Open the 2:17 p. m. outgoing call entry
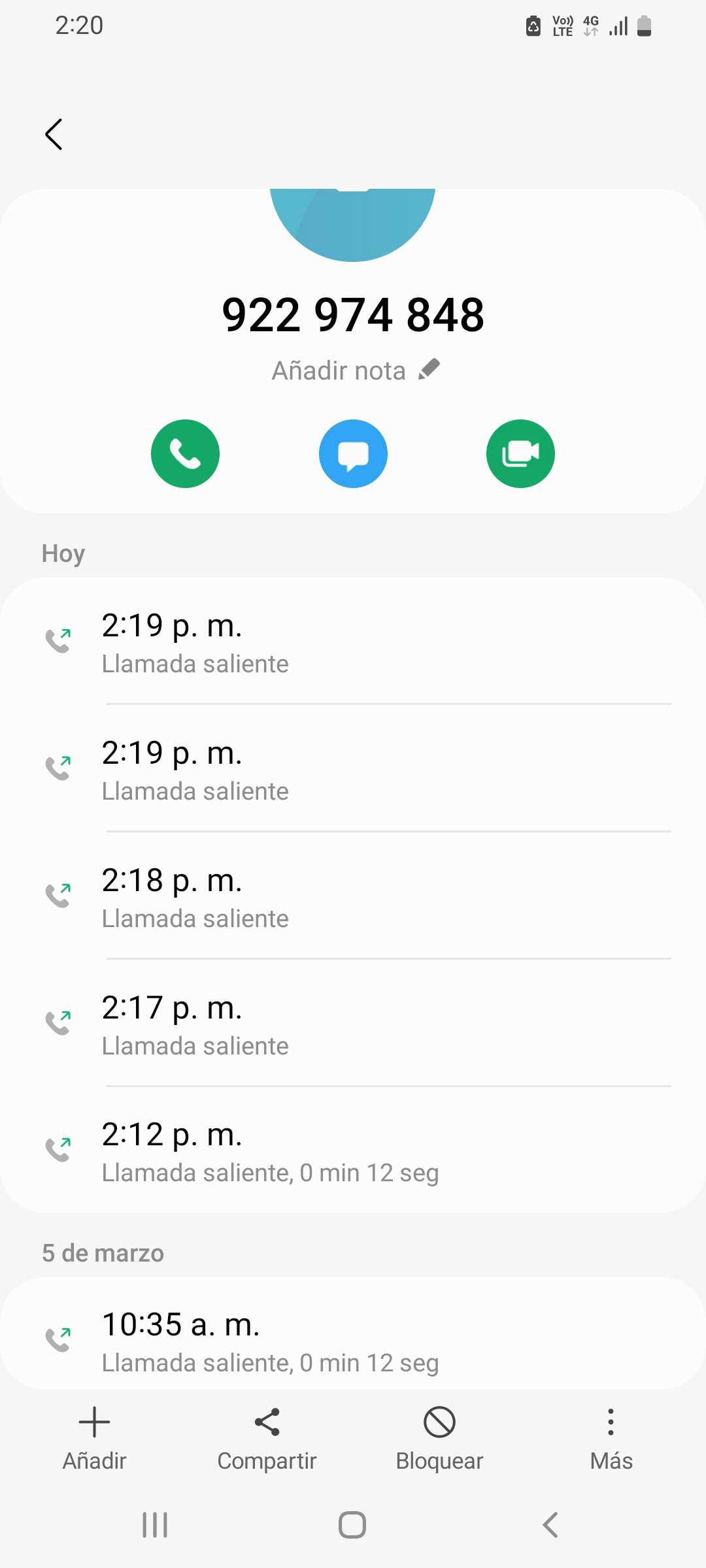Screen dimensions: 706x1568 (x=353, y=1024)
